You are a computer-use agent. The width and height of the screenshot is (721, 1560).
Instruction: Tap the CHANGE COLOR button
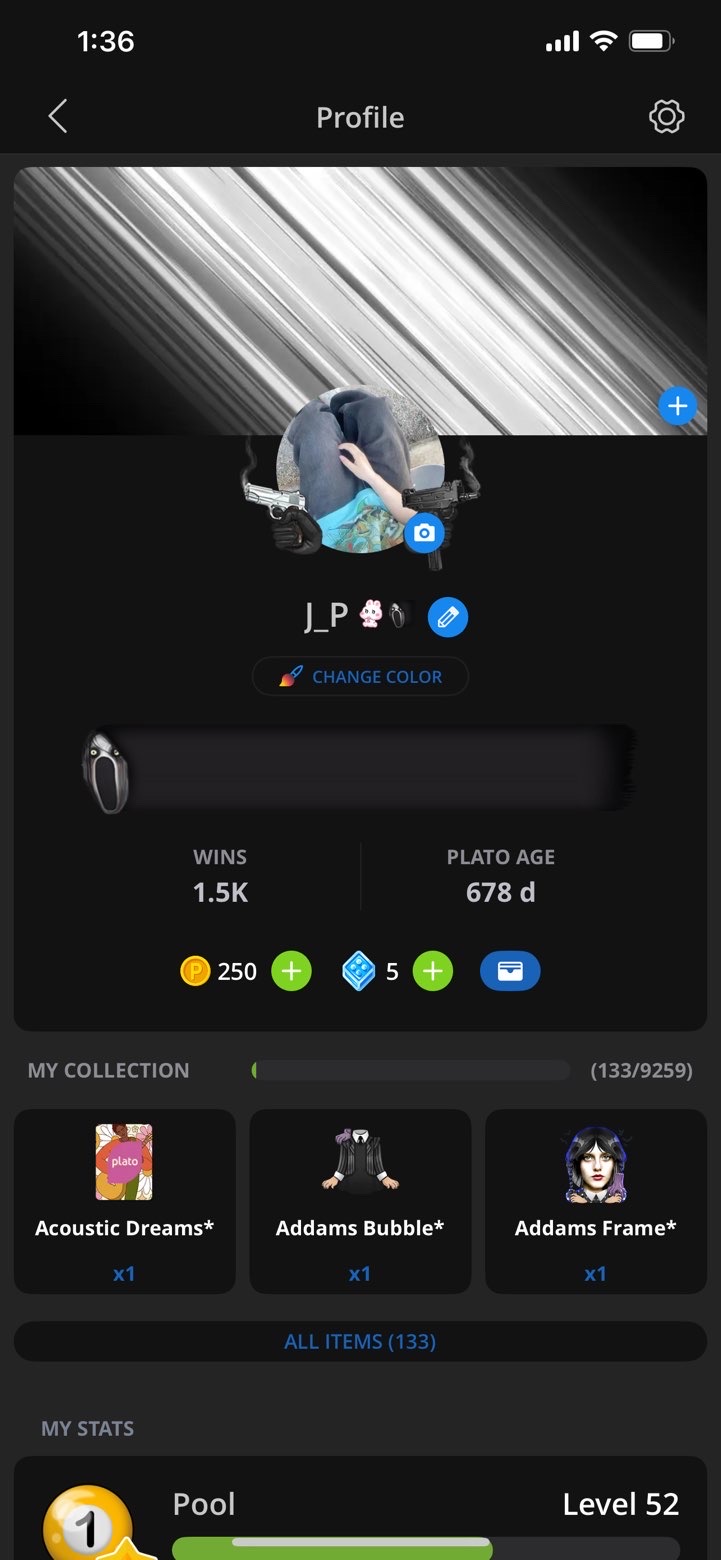(x=360, y=677)
